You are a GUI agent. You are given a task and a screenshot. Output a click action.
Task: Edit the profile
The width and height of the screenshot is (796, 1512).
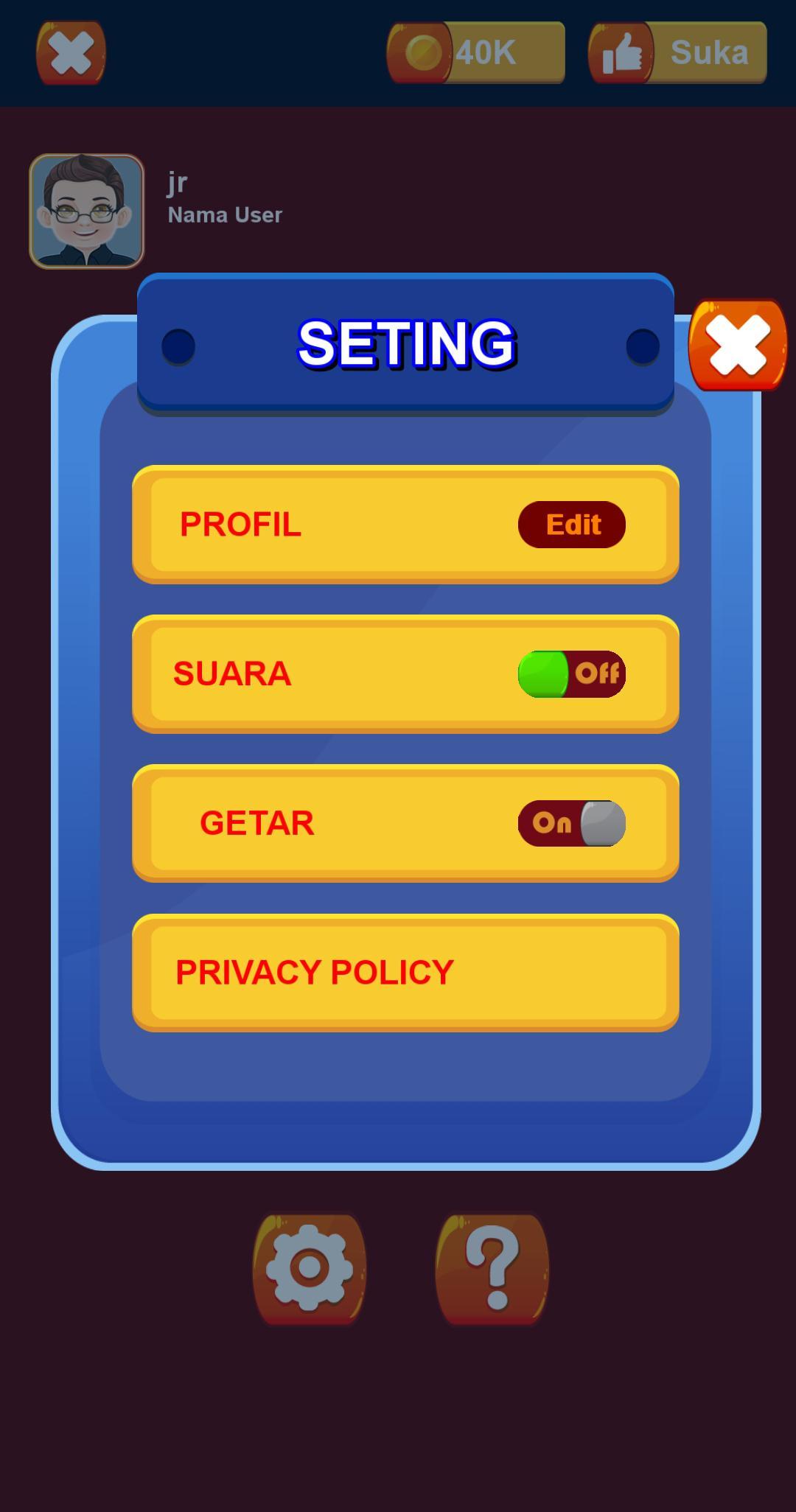572,525
